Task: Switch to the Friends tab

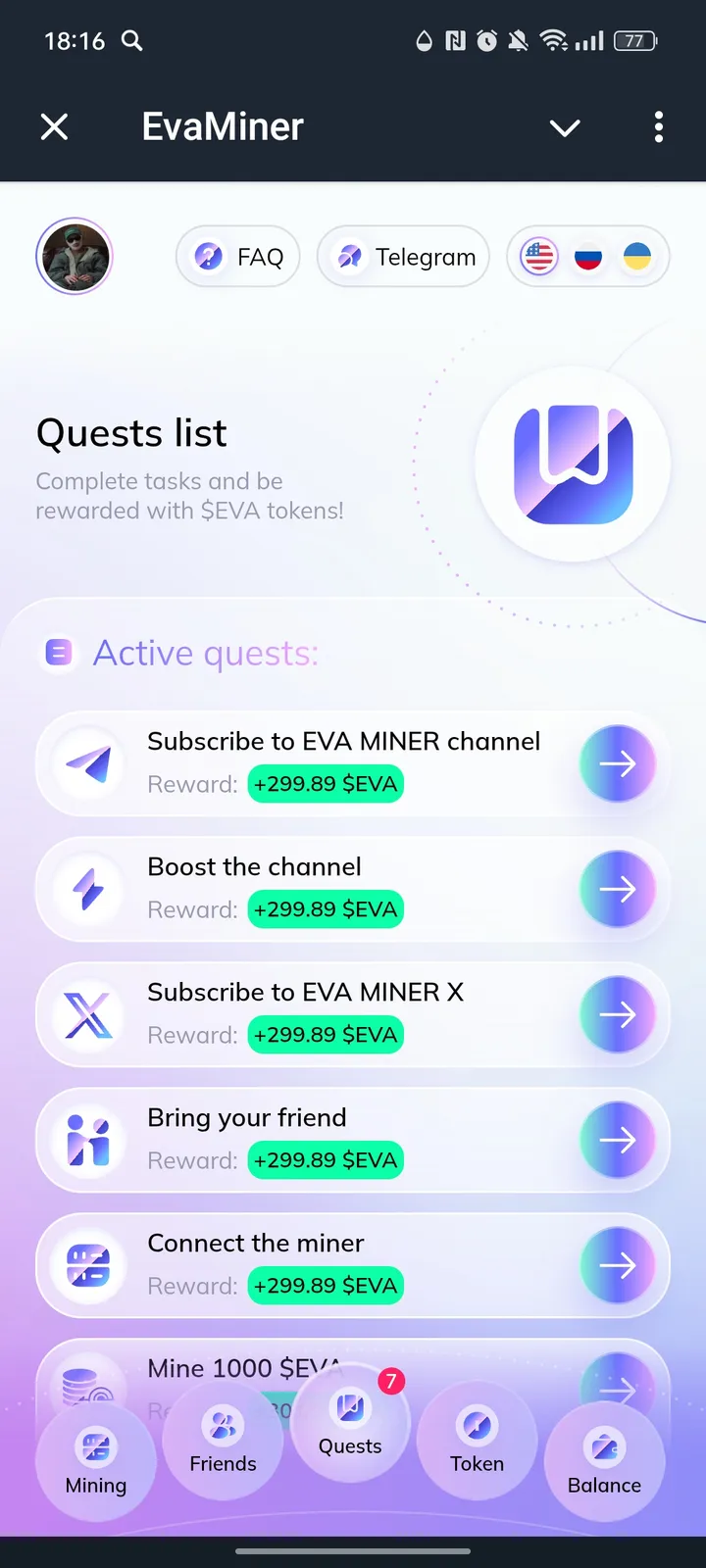Action: click(x=223, y=1441)
